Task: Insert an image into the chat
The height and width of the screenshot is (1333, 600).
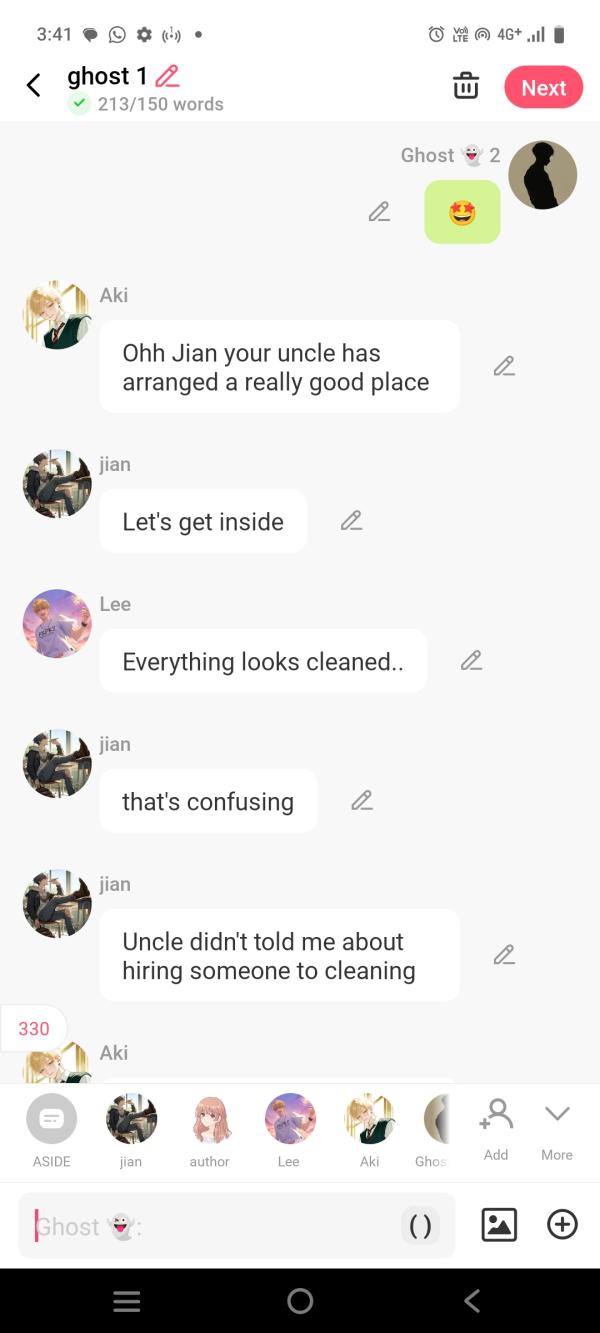Action: [x=499, y=1225]
